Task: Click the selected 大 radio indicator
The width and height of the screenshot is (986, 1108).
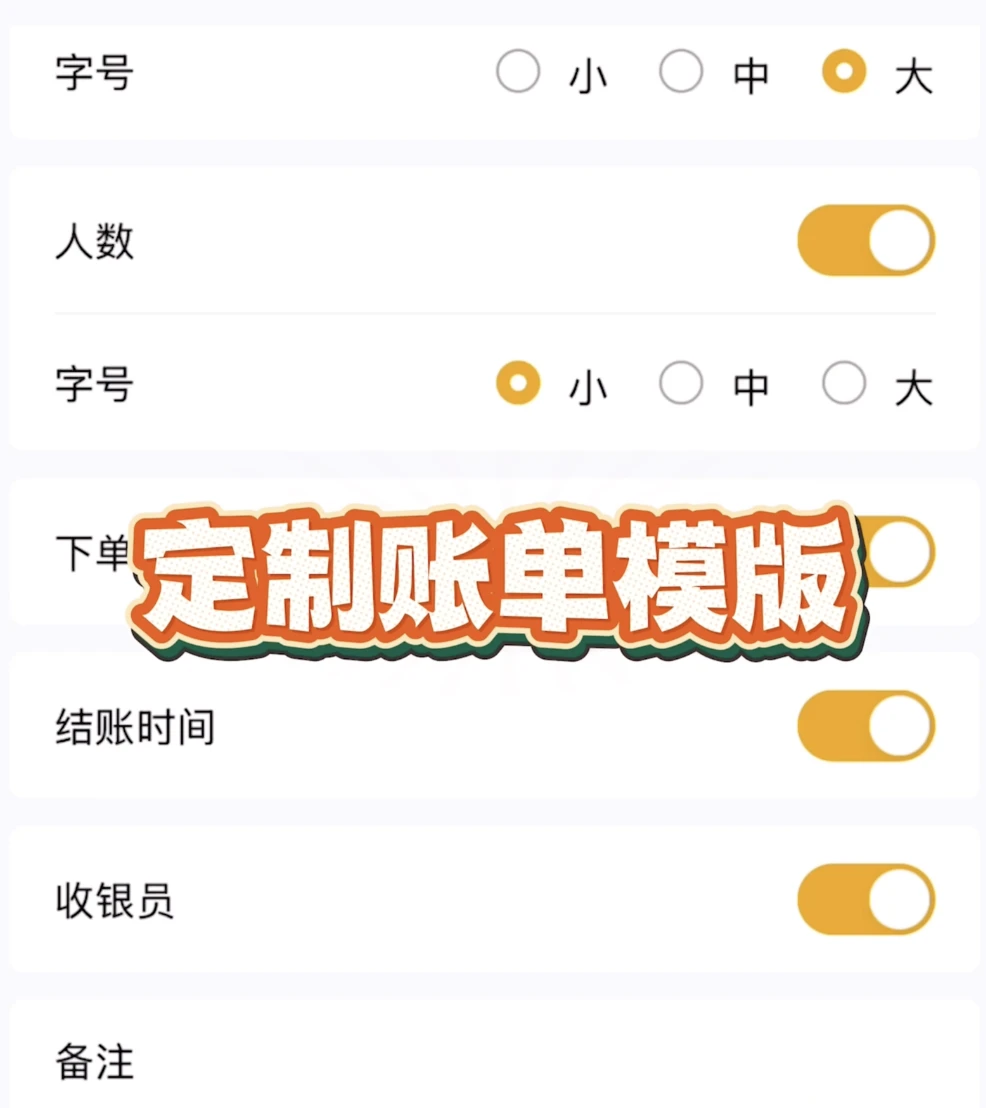Action: [x=846, y=73]
